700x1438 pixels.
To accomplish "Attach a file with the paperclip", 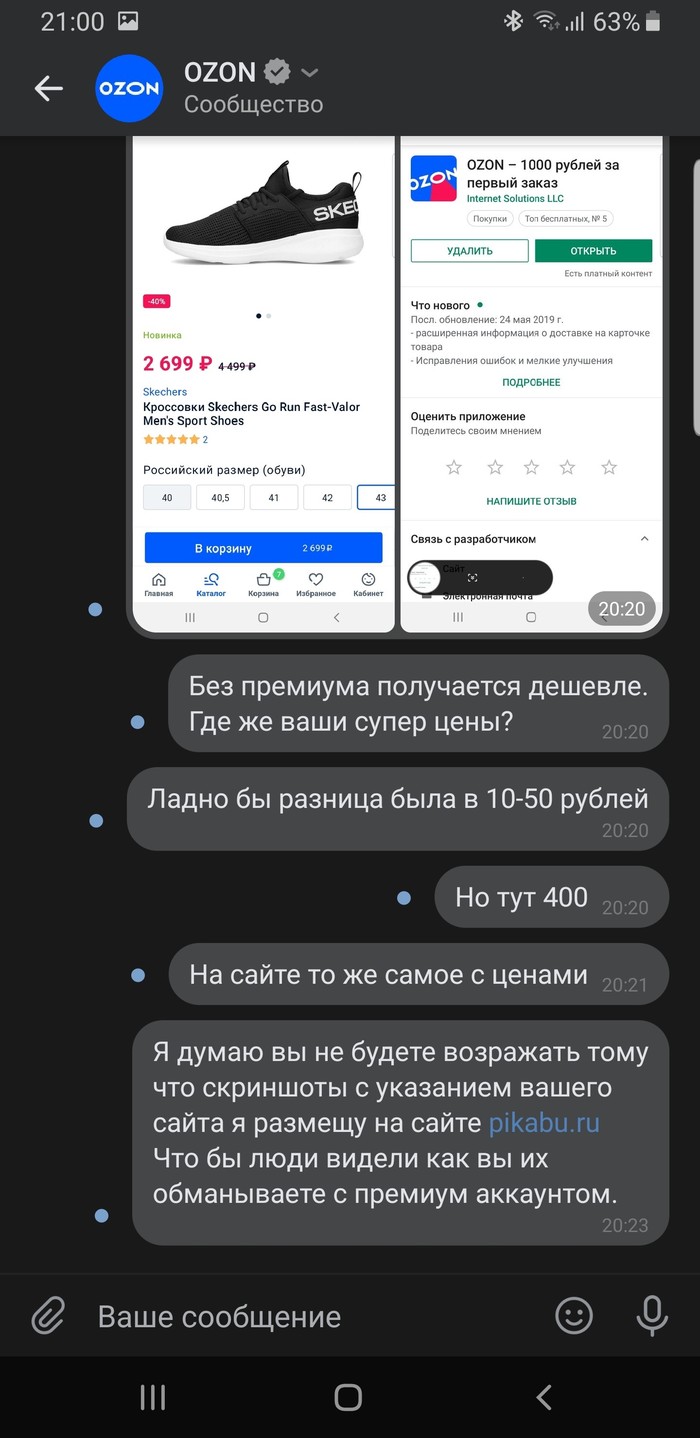I will coord(48,1316).
